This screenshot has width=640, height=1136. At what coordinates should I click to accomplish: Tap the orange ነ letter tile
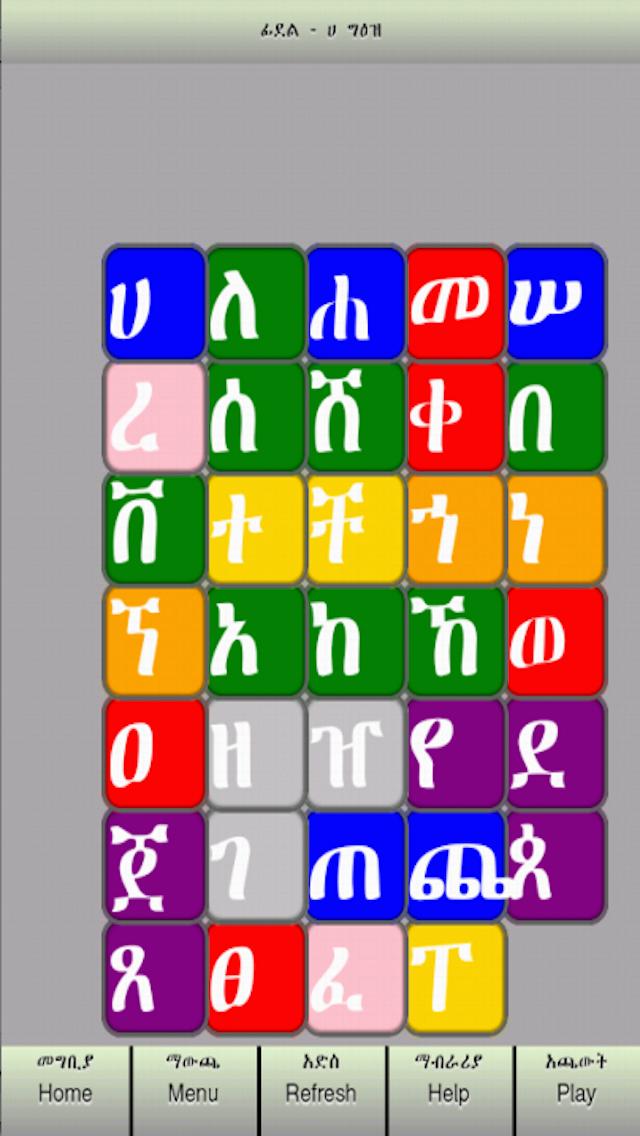[556, 528]
